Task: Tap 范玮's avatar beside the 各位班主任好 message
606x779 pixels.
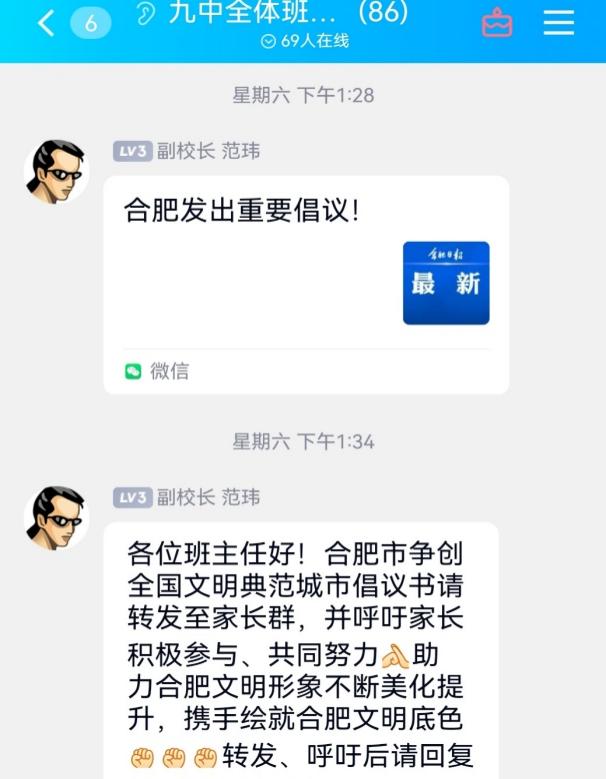Action: [x=56, y=518]
